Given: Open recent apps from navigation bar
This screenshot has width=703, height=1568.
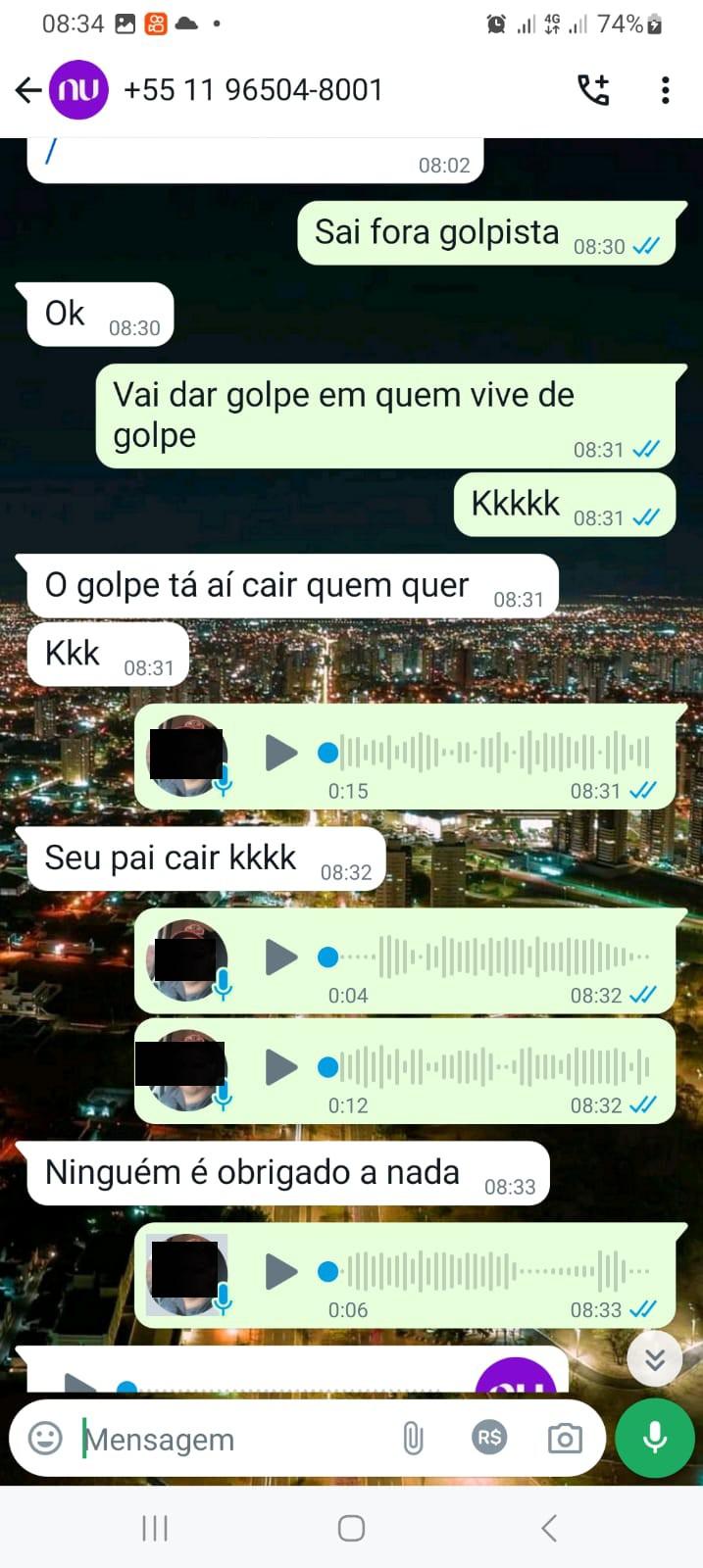Looking at the screenshot, I should pyautogui.click(x=155, y=1528).
